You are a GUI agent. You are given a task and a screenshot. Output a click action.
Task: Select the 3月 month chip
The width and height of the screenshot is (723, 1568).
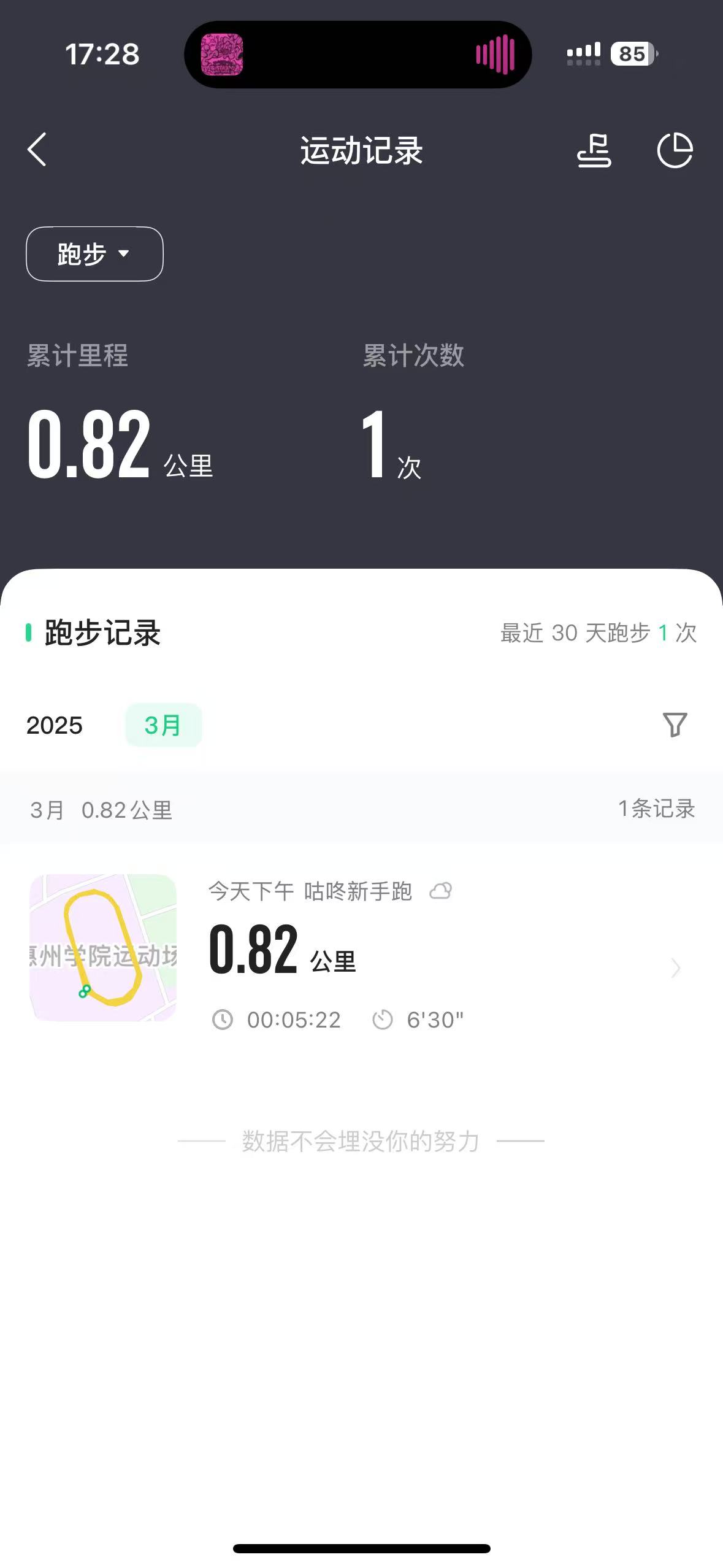point(163,725)
